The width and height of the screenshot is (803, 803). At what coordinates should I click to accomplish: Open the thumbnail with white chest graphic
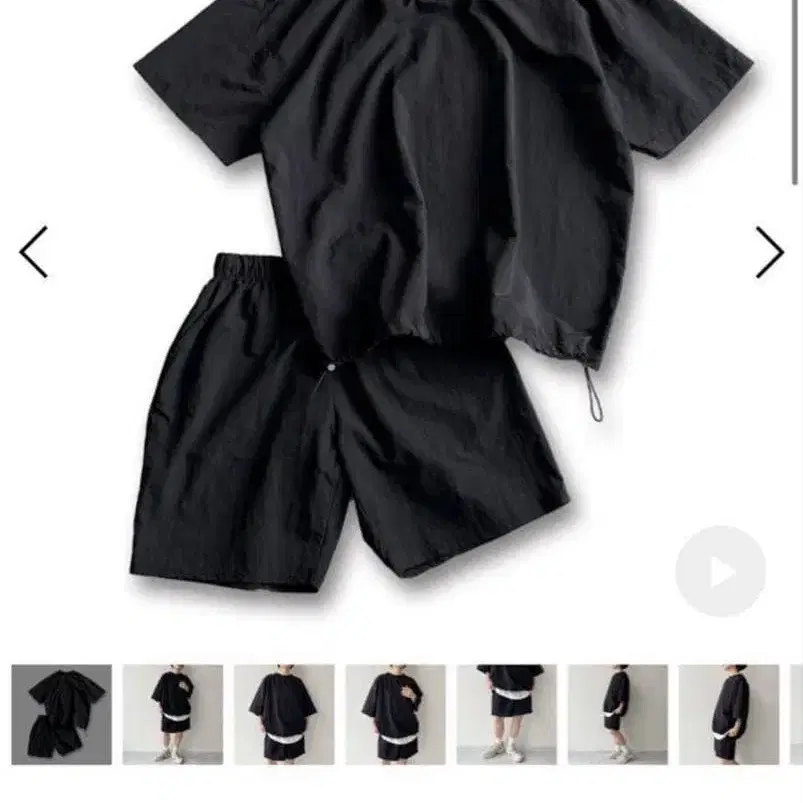173,714
